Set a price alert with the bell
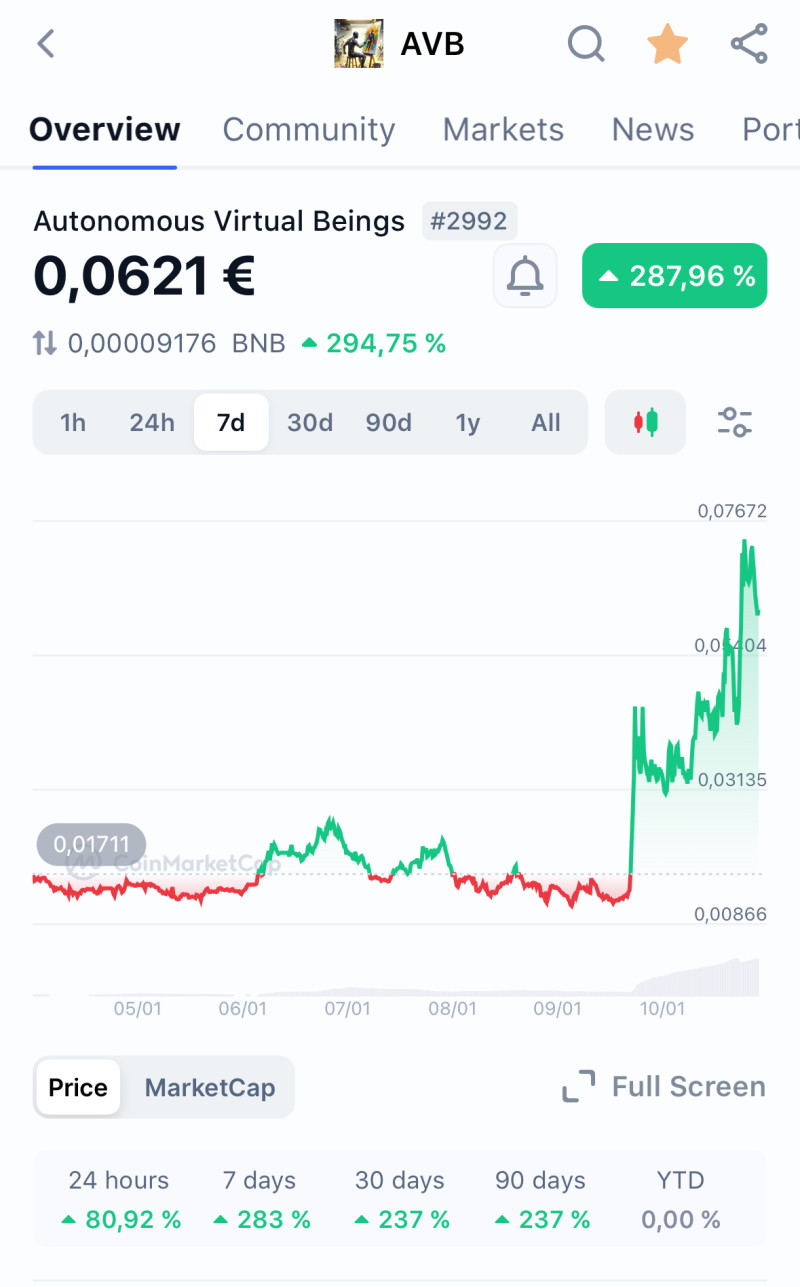This screenshot has height=1287, width=800. click(x=525, y=276)
